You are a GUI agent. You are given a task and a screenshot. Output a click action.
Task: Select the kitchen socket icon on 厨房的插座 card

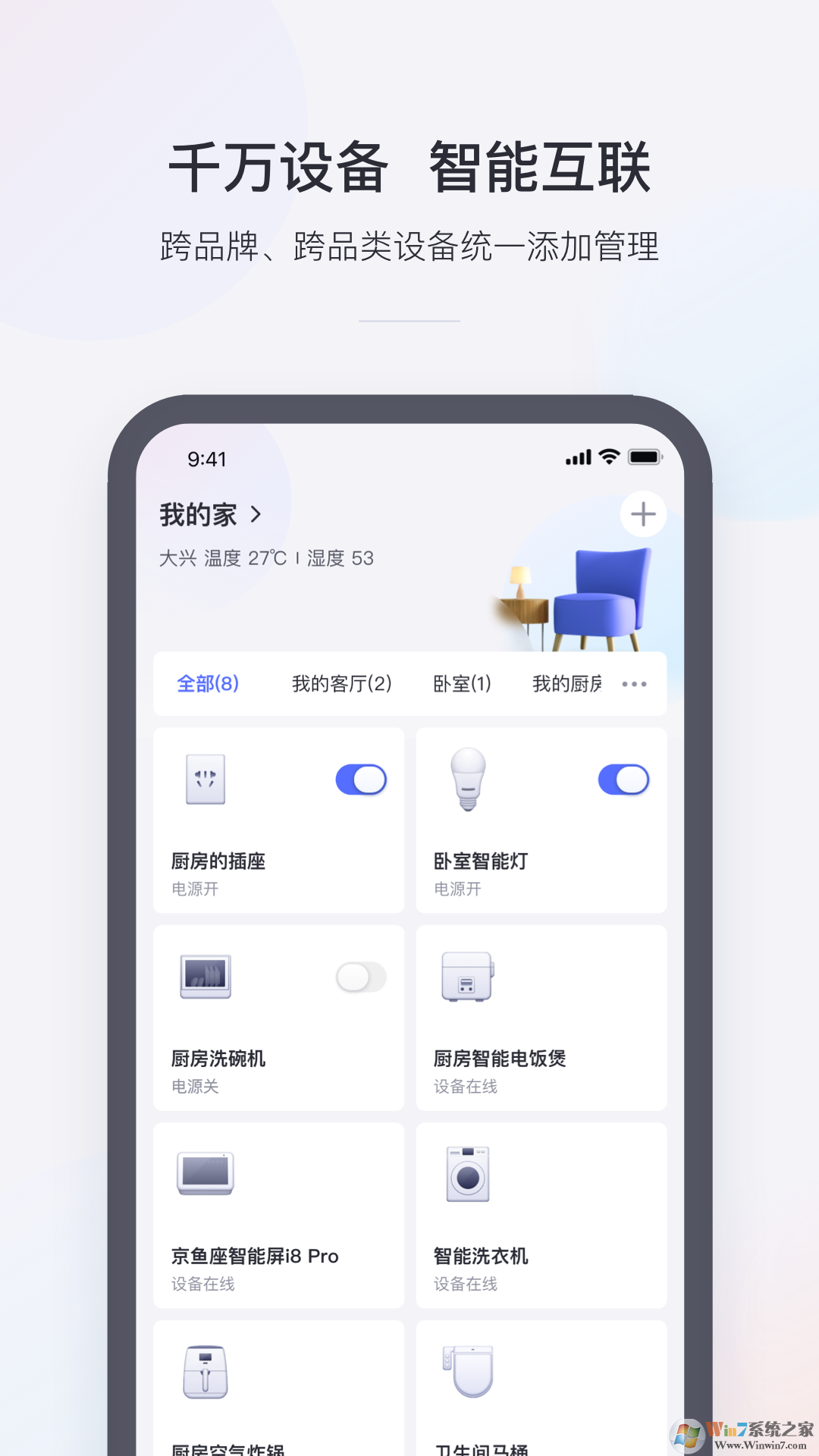click(206, 780)
